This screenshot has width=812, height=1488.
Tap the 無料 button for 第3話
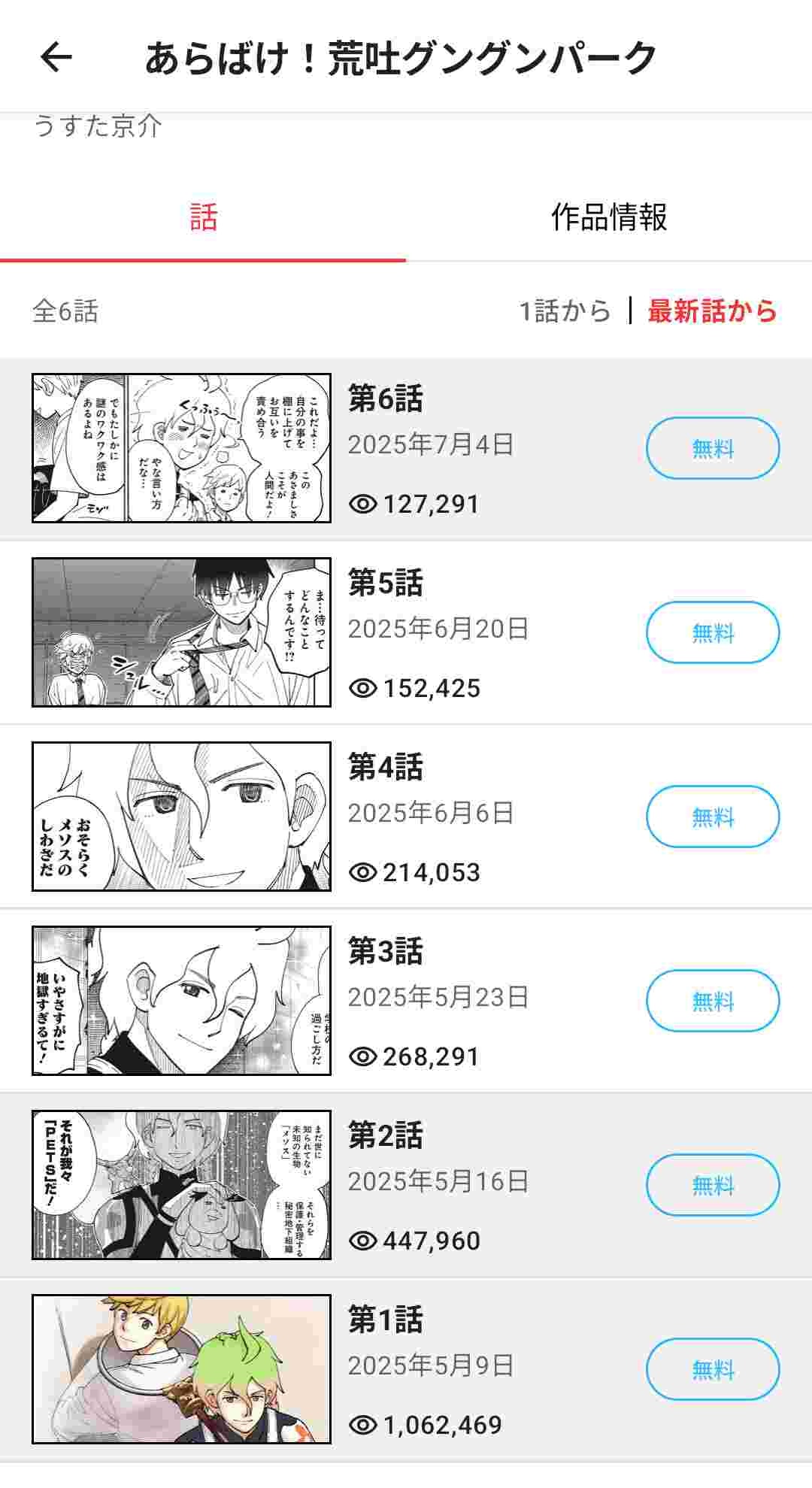(x=712, y=1001)
